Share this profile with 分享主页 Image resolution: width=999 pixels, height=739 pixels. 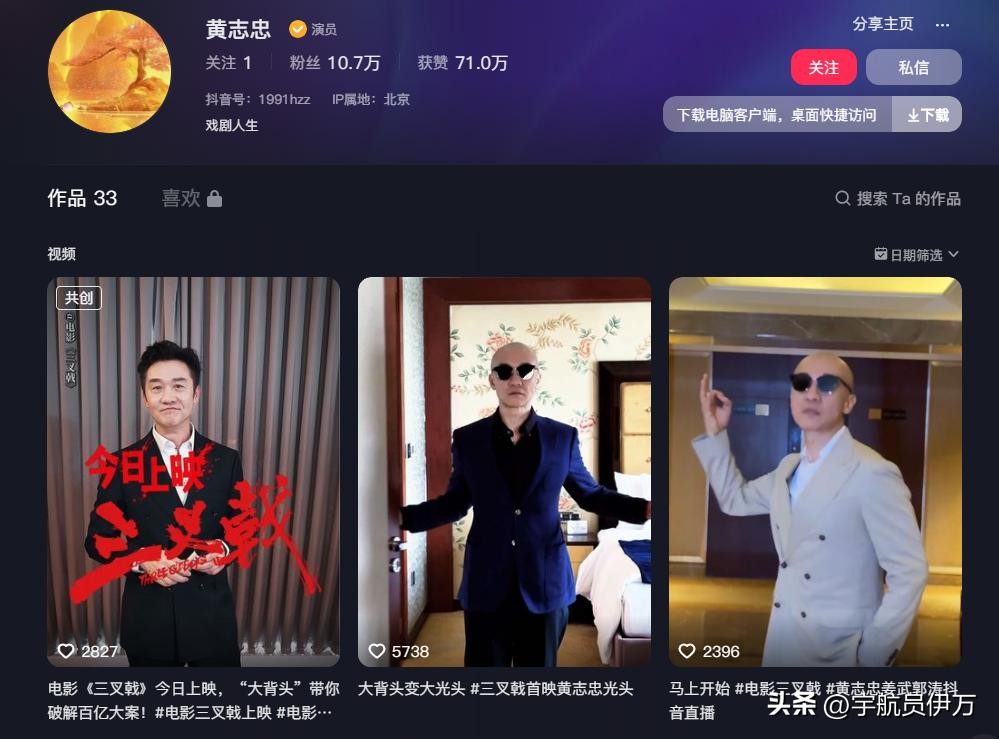[x=882, y=24]
